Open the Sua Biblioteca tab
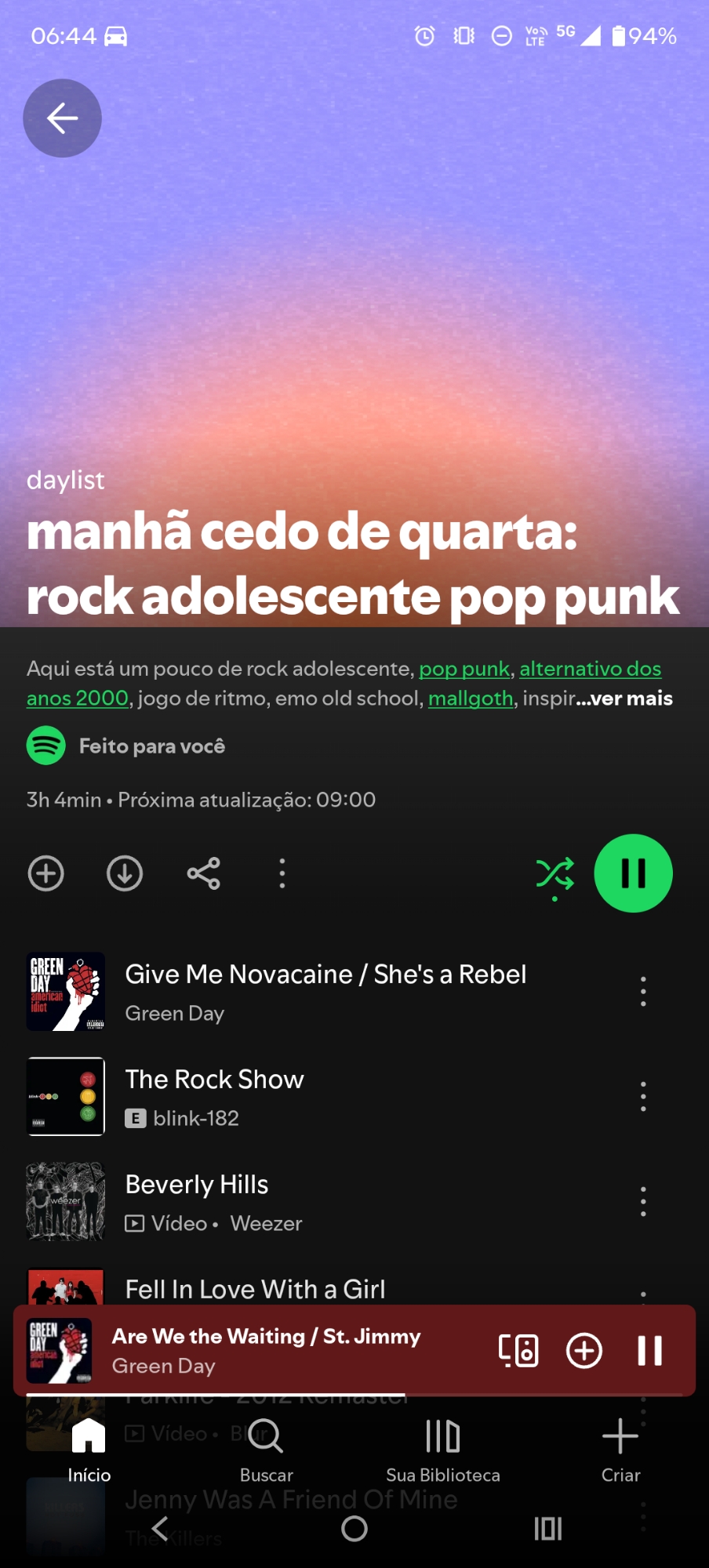709x1568 pixels. tap(442, 1450)
